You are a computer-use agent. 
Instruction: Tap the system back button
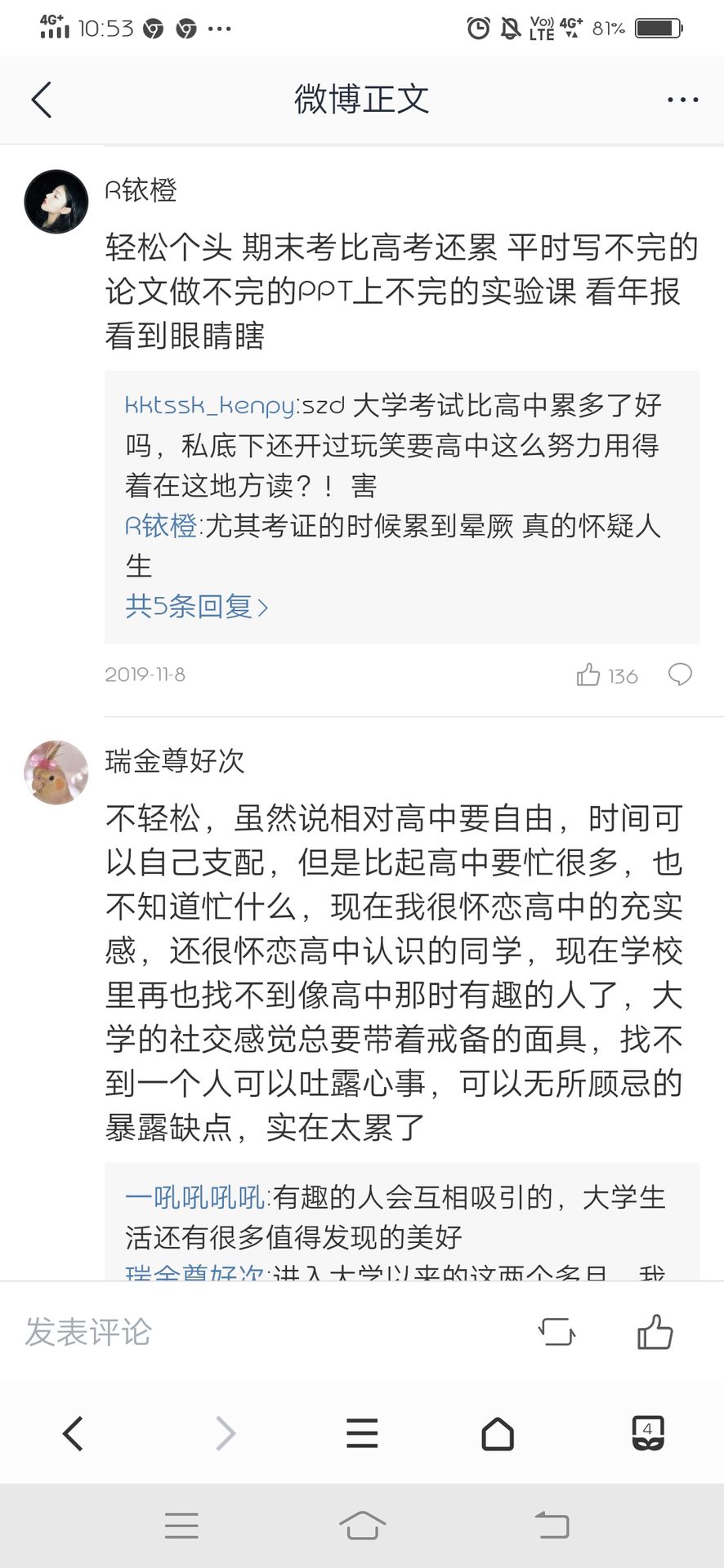552,1525
